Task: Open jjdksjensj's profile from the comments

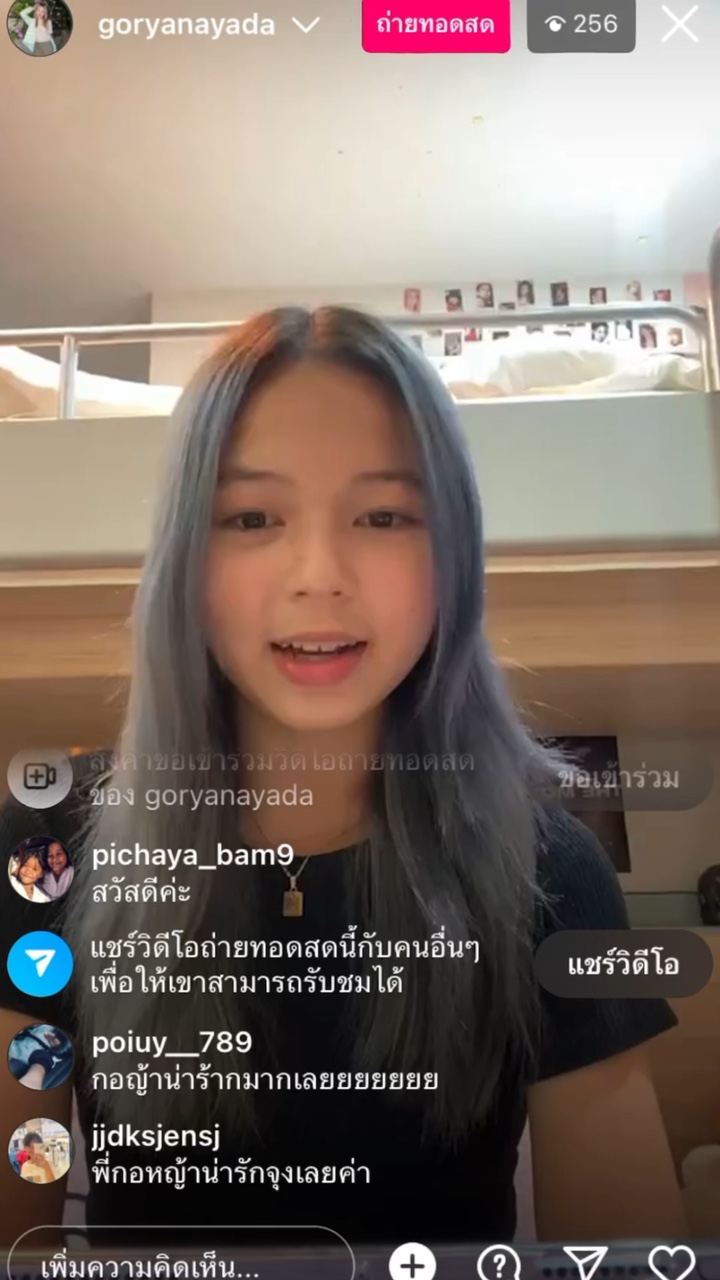Action: [x=40, y=1150]
